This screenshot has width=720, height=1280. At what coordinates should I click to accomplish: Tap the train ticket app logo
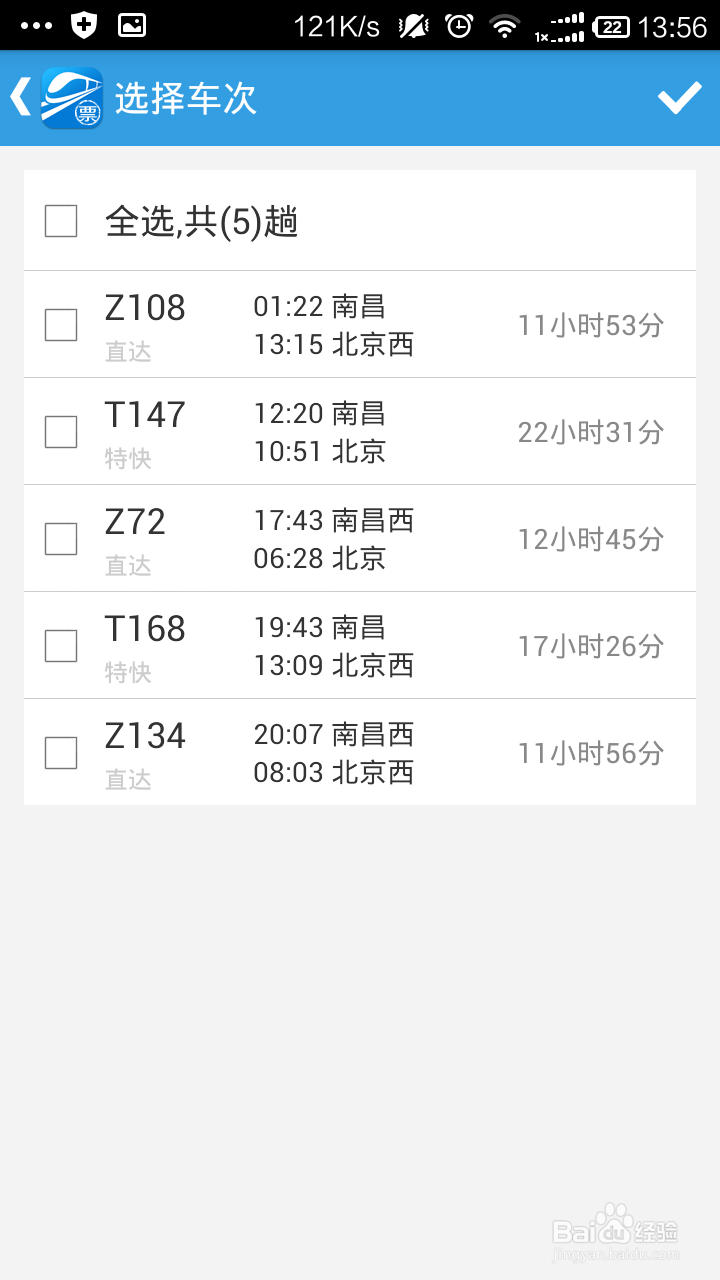coord(71,96)
